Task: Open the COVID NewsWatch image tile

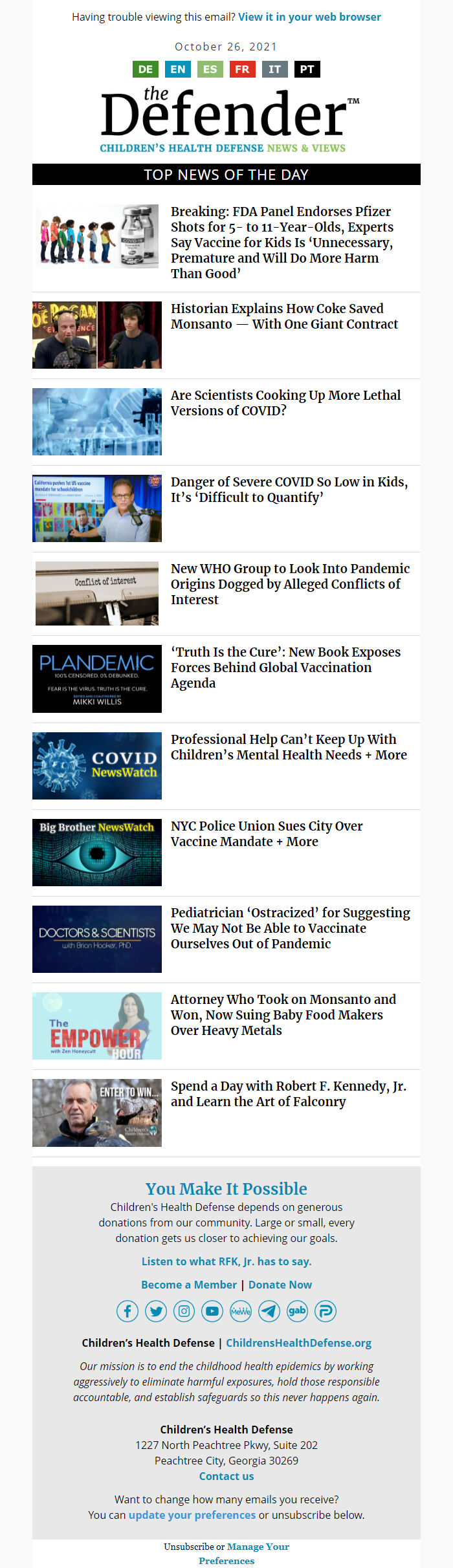Action: (x=97, y=765)
